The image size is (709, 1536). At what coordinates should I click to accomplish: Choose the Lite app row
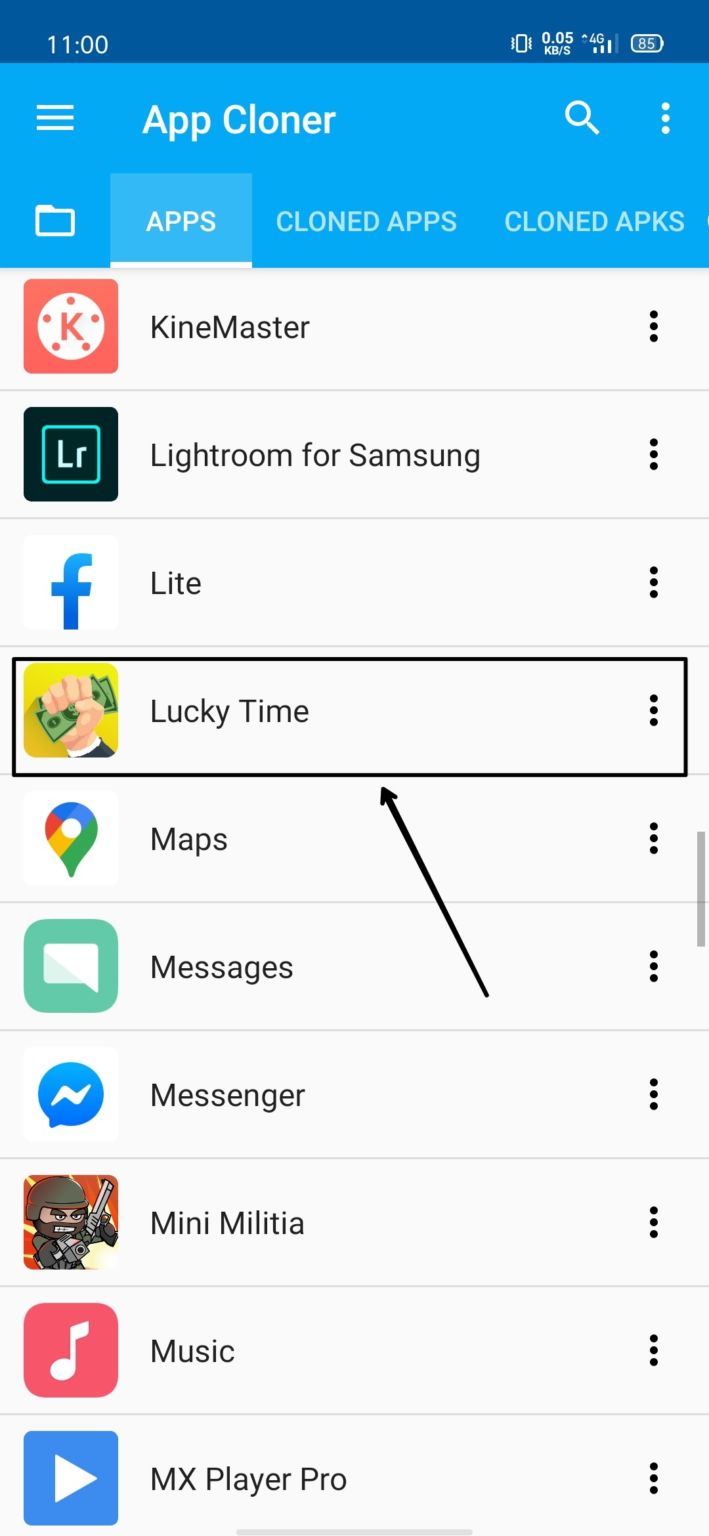point(176,583)
